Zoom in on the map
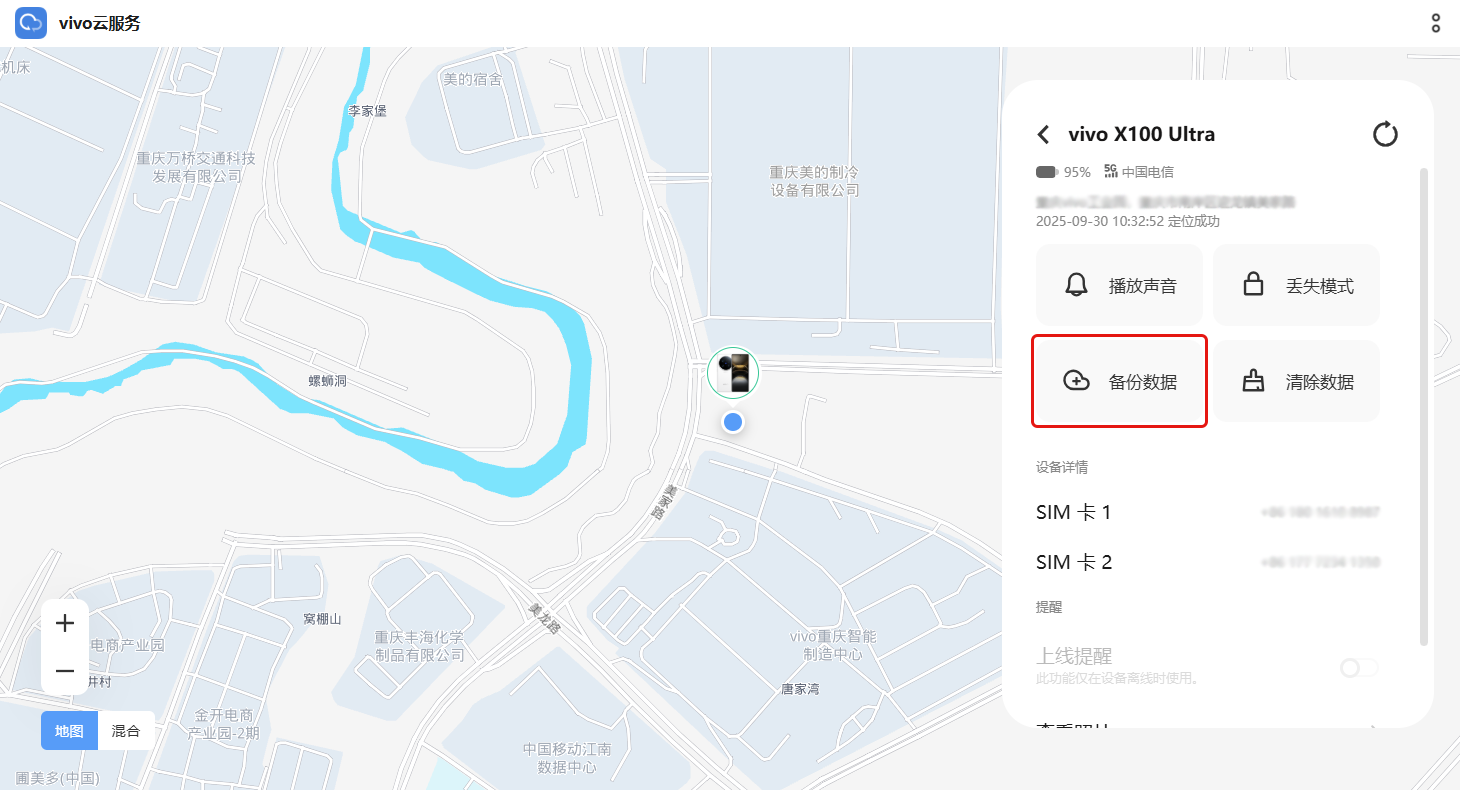The image size is (1460, 790). (65, 624)
